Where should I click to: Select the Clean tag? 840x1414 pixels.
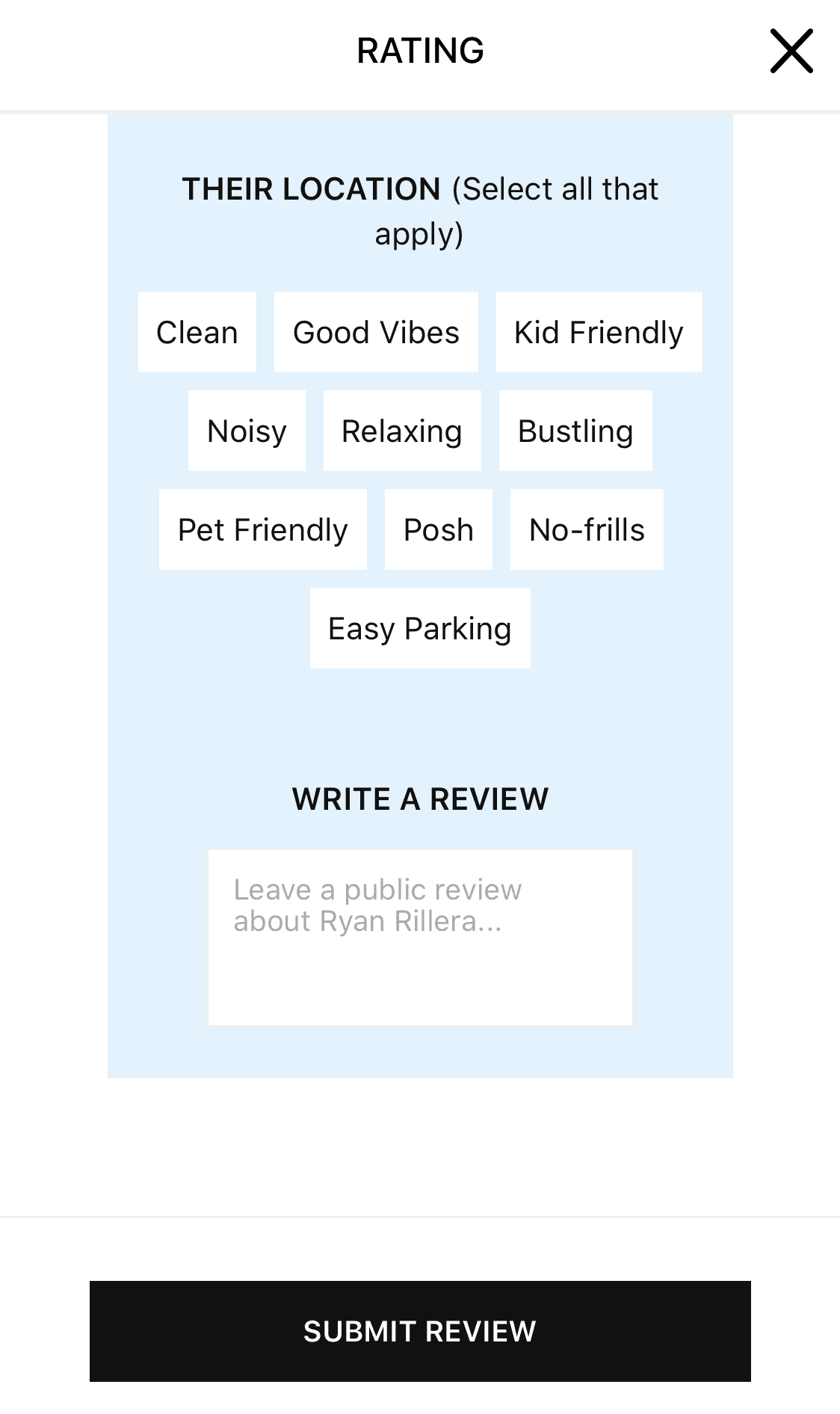197,332
